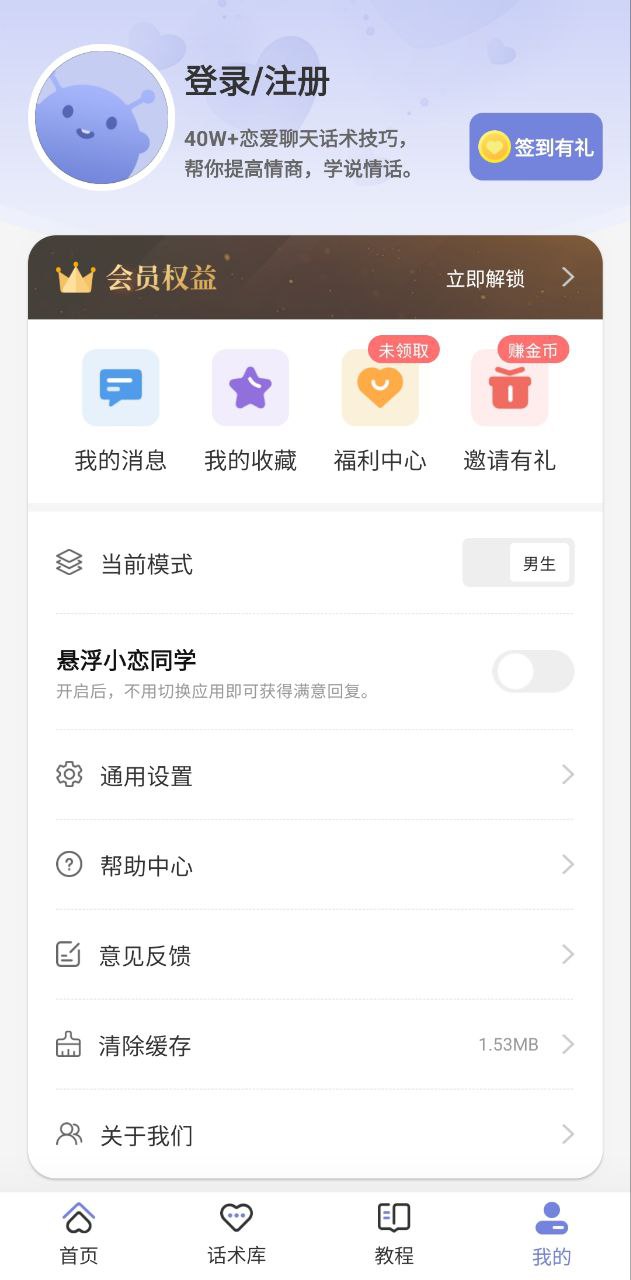
Task: Open 意见反馈 feedback
Action: point(315,955)
